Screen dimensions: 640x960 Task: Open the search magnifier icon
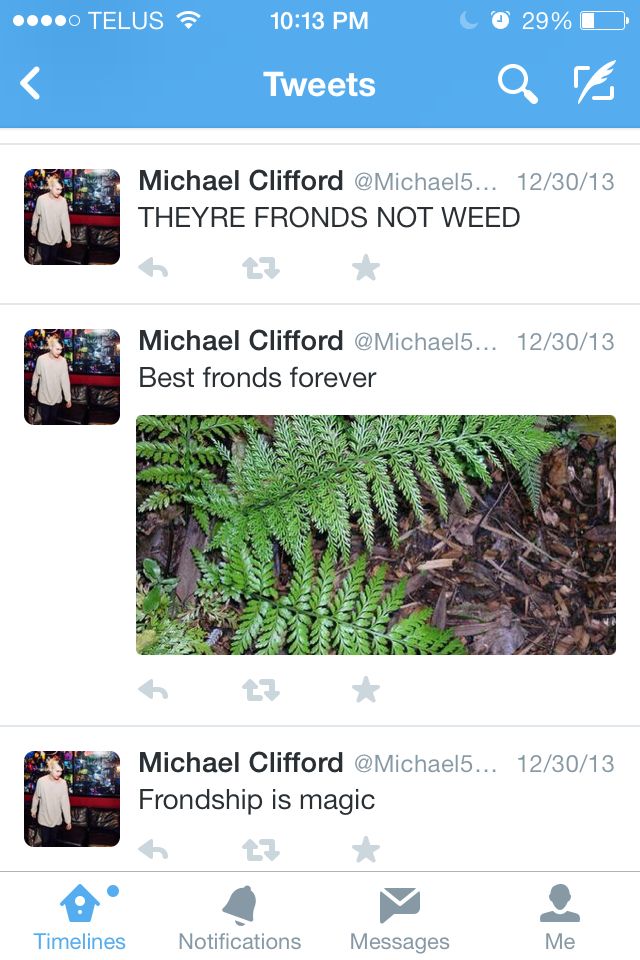(x=517, y=85)
